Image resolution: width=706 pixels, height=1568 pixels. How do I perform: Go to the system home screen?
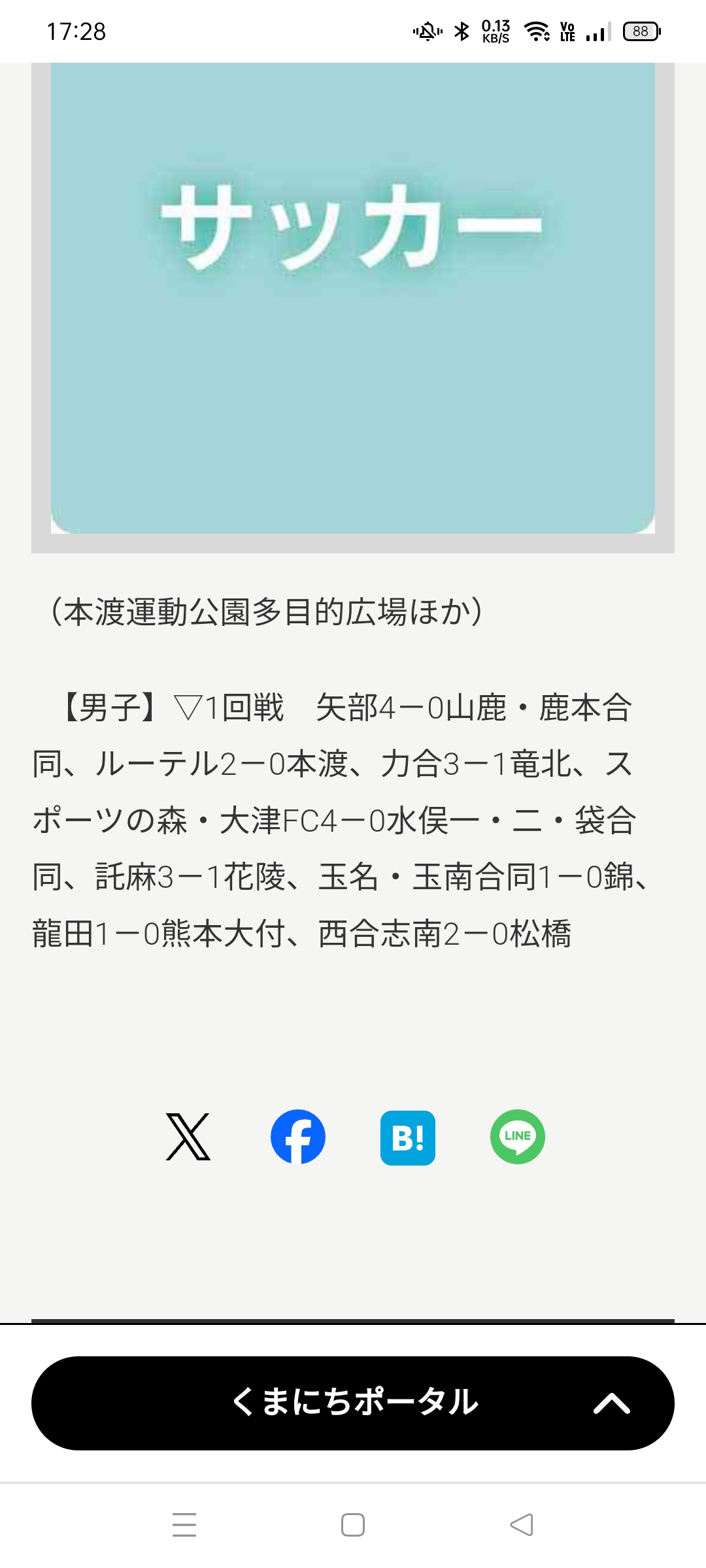353,1525
